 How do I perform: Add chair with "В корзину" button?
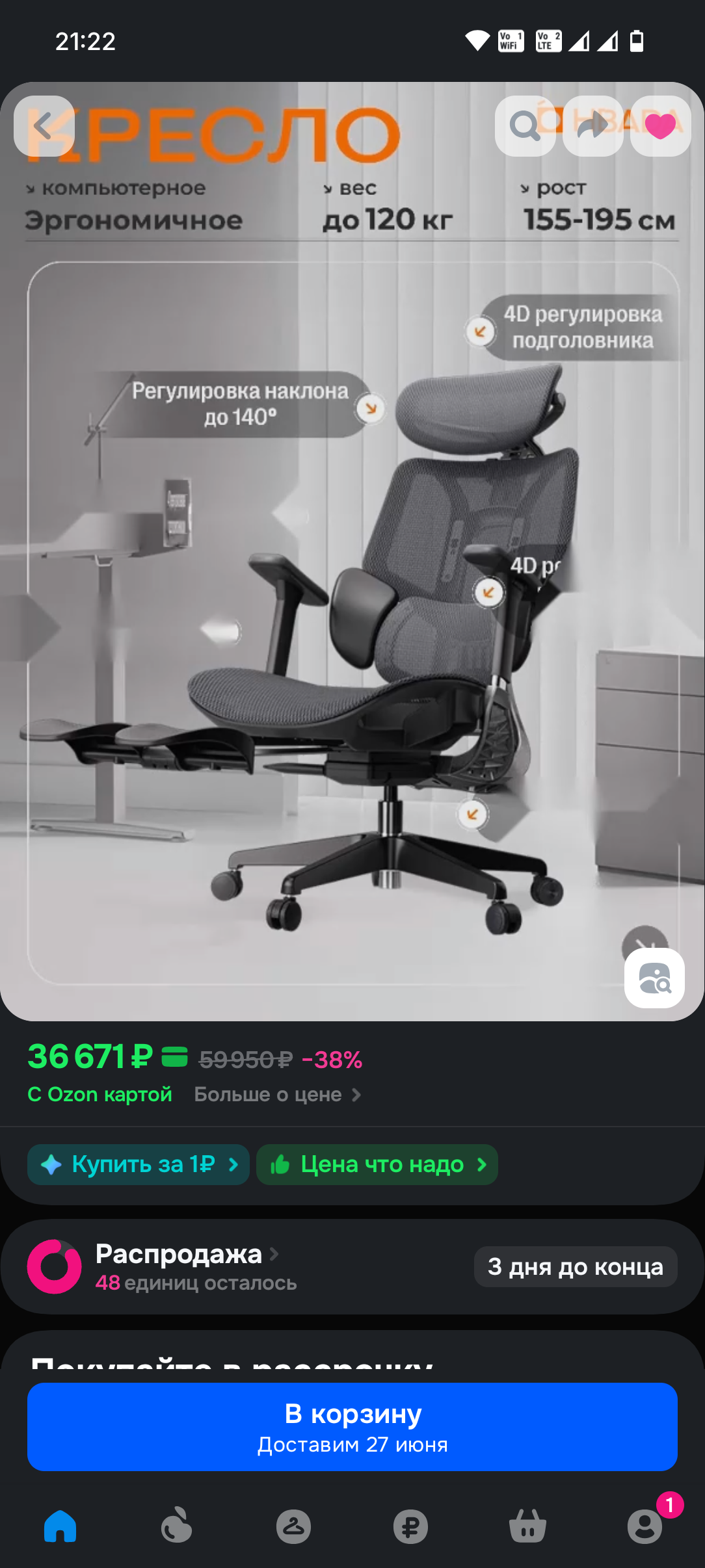tap(352, 1426)
